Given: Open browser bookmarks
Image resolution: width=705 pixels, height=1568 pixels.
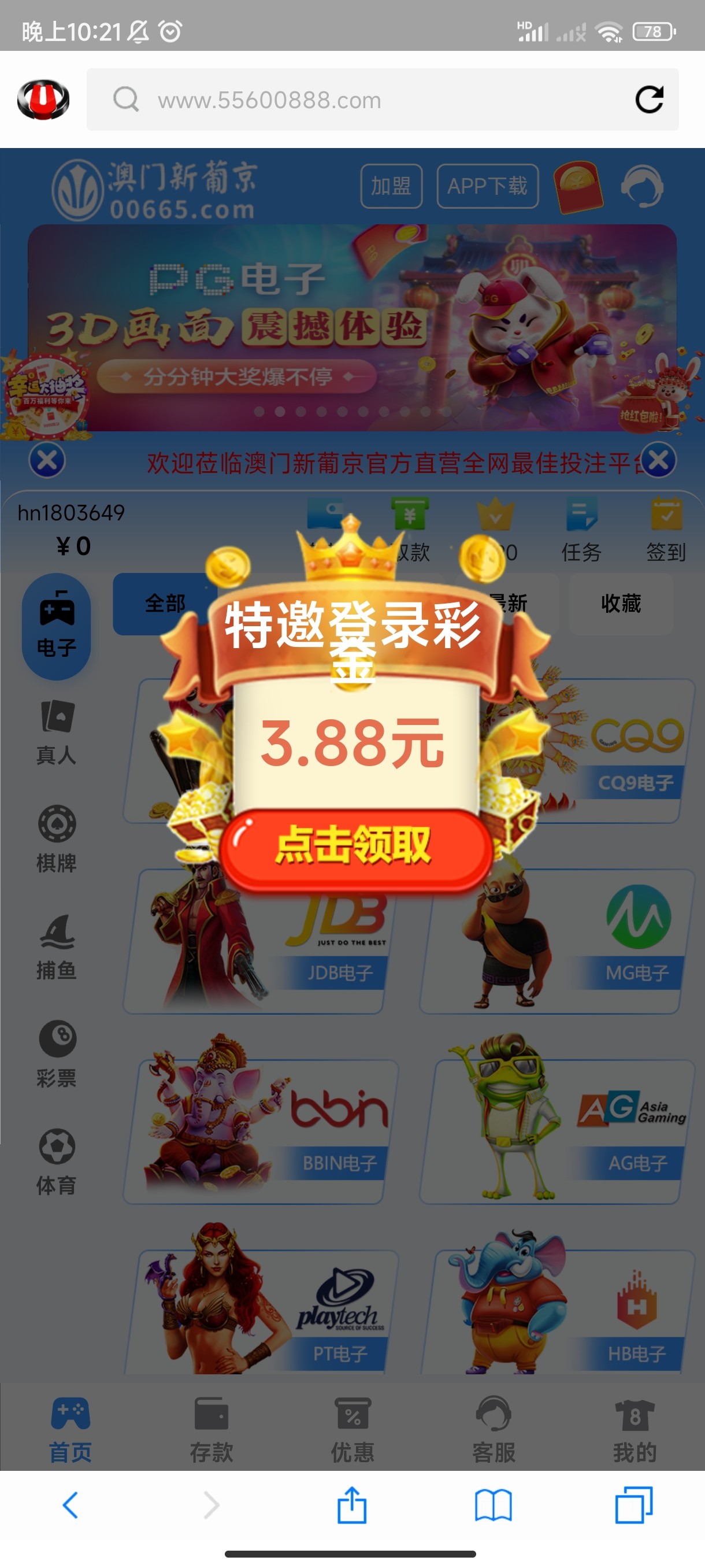Looking at the screenshot, I should click(x=493, y=1505).
